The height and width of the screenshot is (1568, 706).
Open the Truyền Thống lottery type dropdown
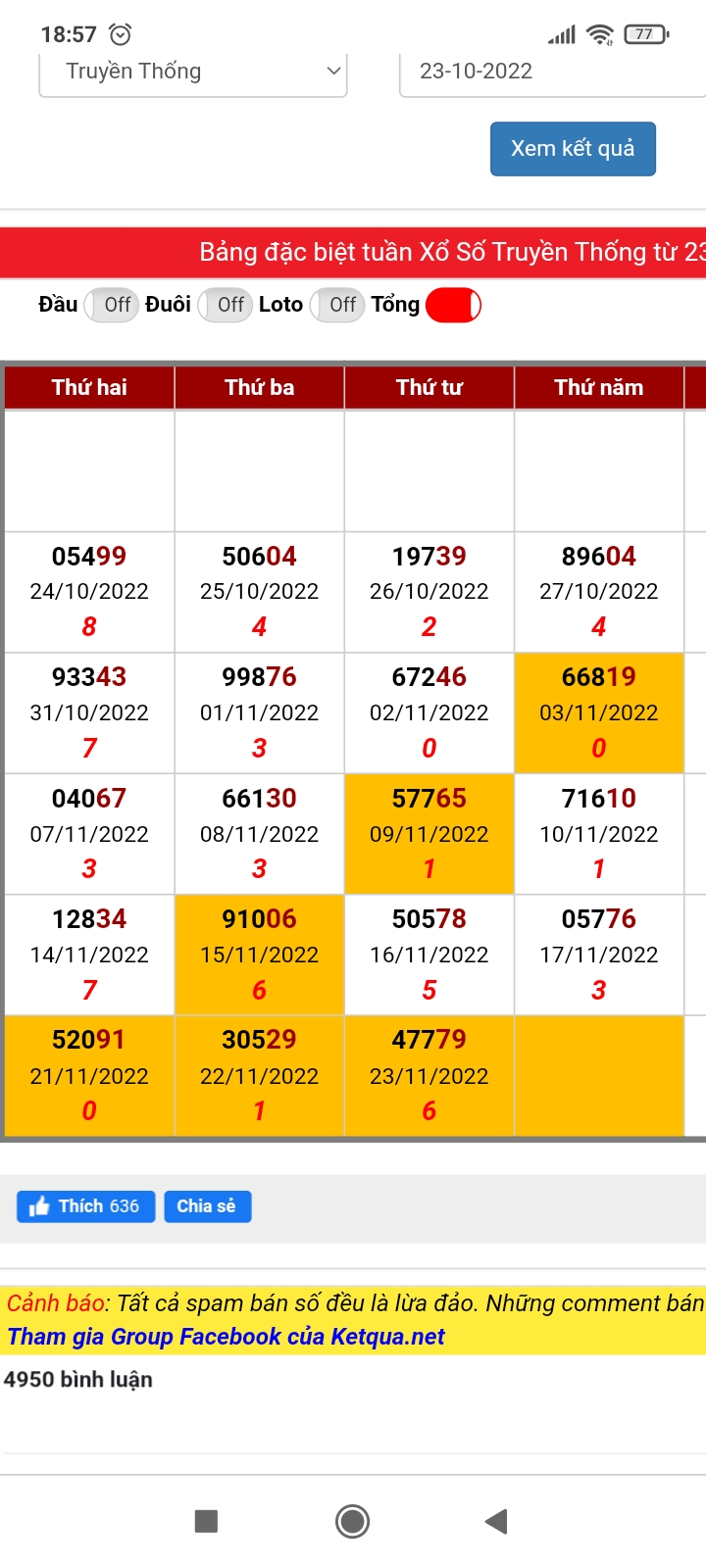(x=193, y=73)
